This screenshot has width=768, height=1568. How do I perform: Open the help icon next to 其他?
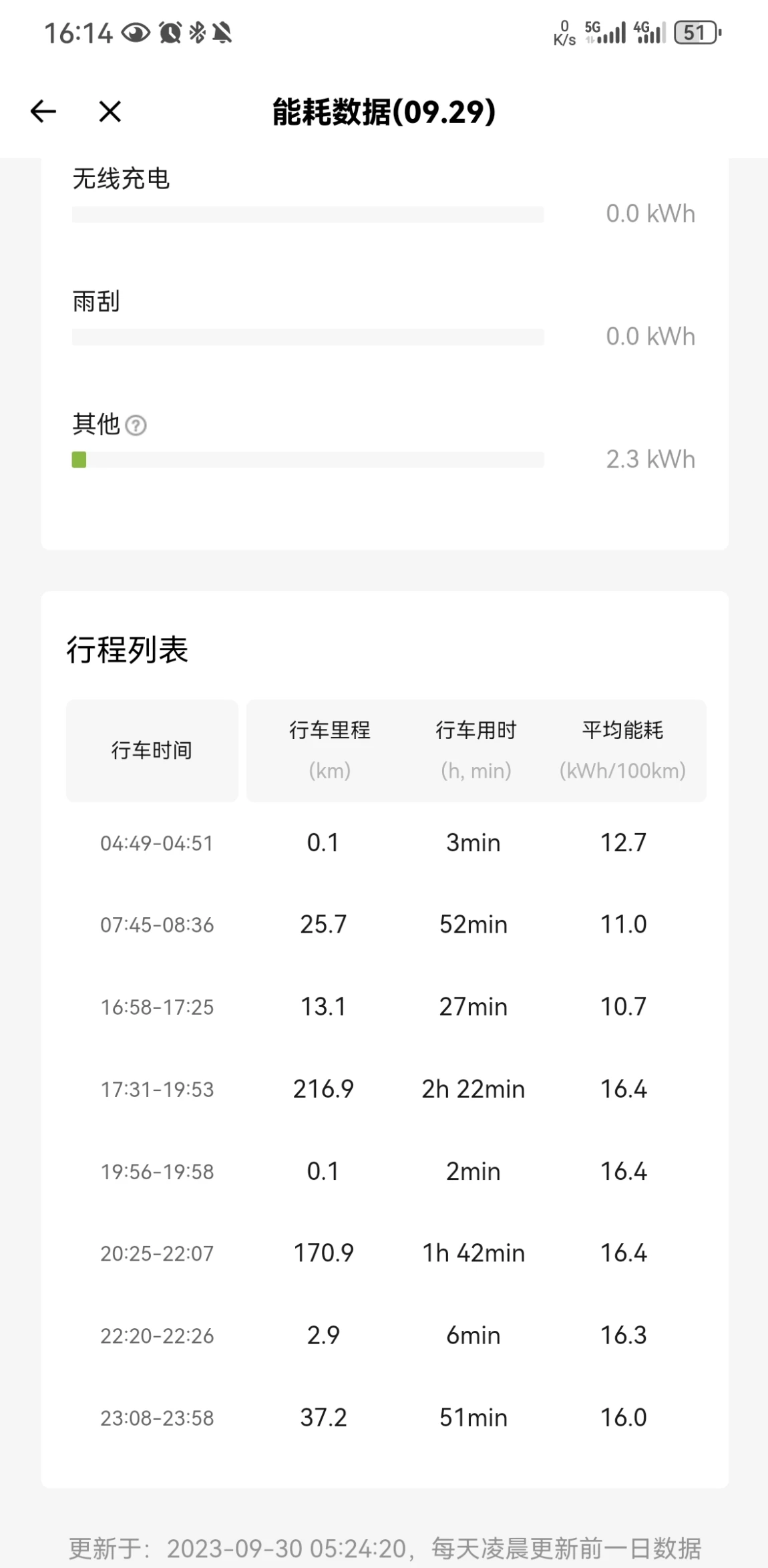pos(136,425)
